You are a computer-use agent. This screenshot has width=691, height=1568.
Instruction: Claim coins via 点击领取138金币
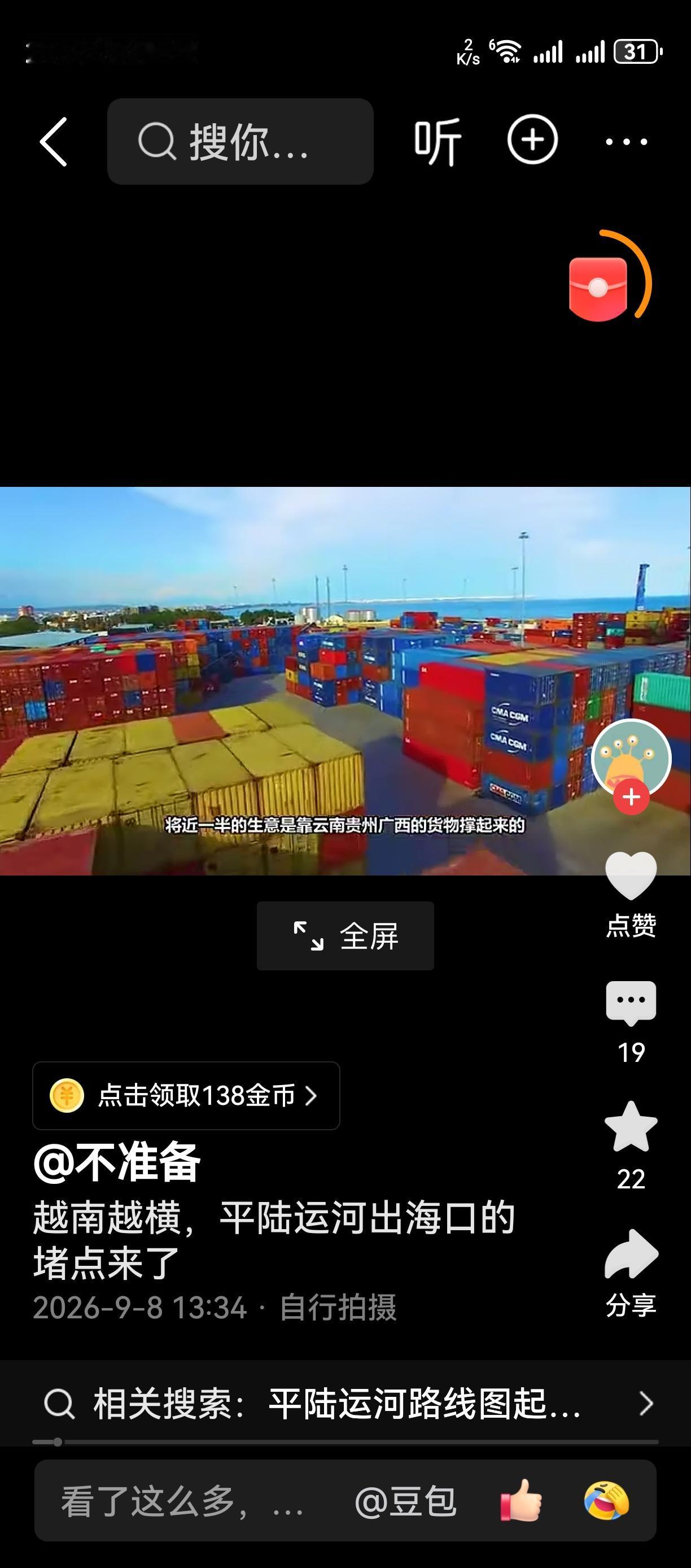pyautogui.click(x=186, y=1096)
